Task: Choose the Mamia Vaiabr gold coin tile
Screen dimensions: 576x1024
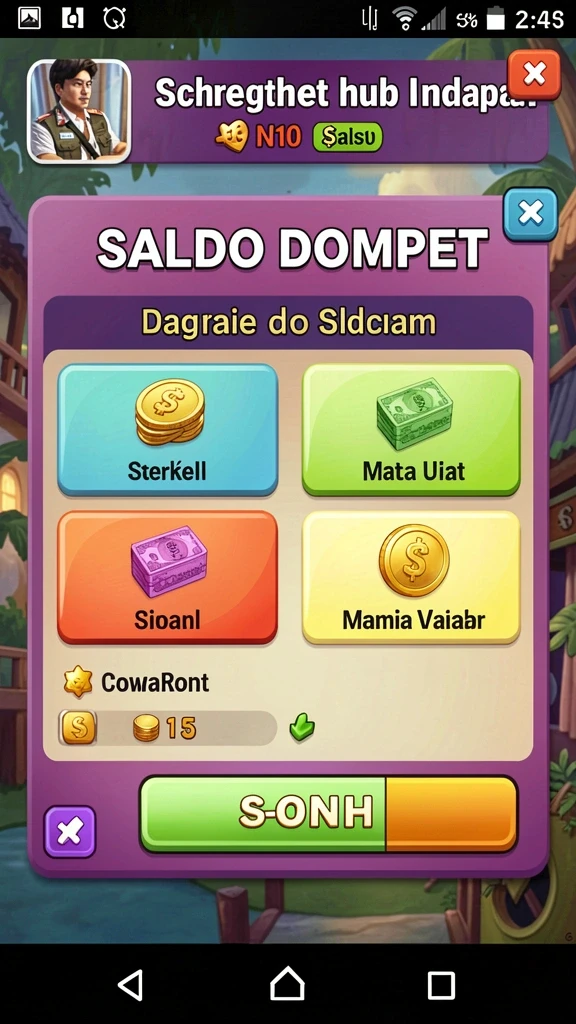Action: 411,577
